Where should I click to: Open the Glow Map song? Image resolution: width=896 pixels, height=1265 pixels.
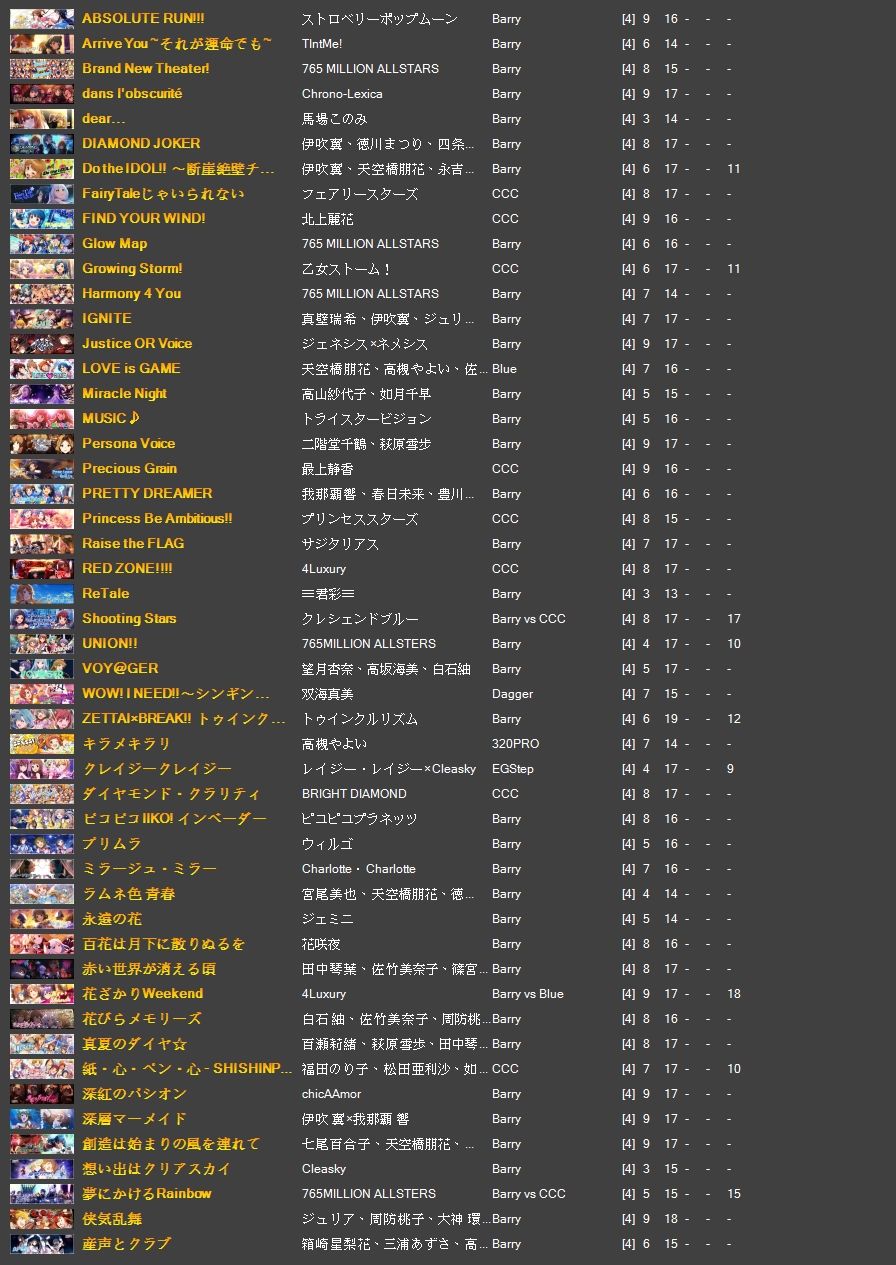(114, 244)
